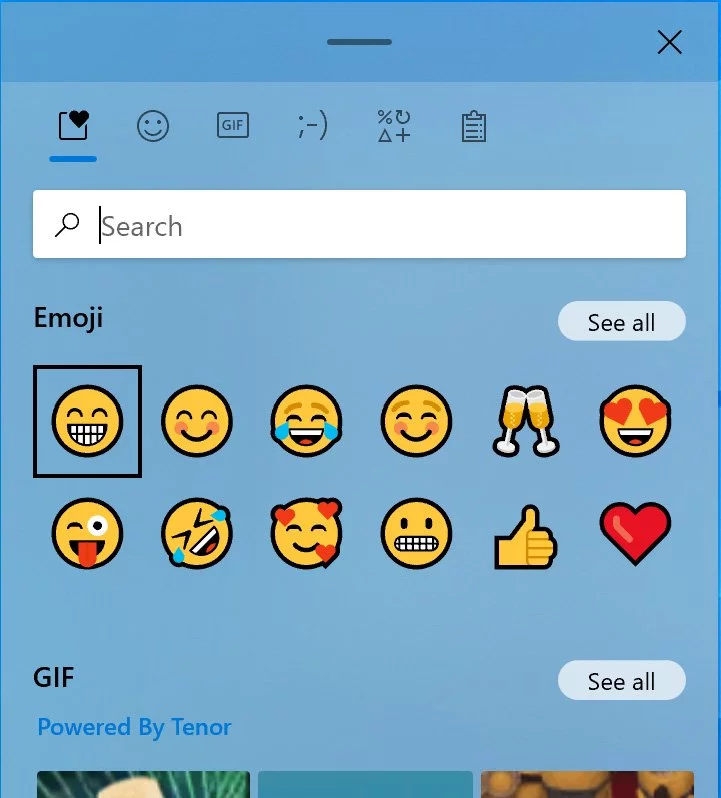This screenshot has width=721, height=798.
Task: Switch to the GIF tab
Action: (233, 127)
